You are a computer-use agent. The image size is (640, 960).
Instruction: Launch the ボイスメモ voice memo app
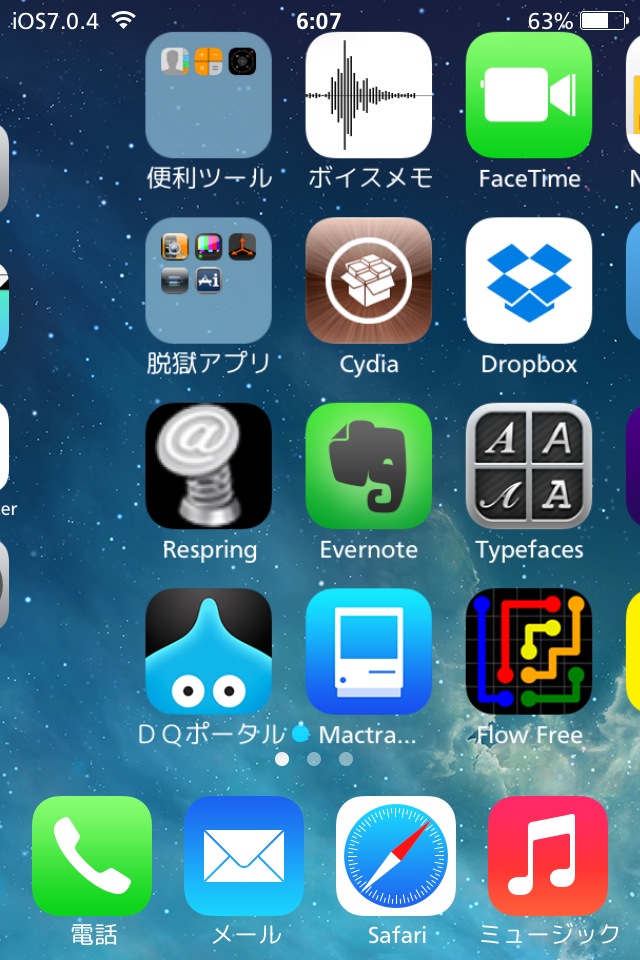368,95
